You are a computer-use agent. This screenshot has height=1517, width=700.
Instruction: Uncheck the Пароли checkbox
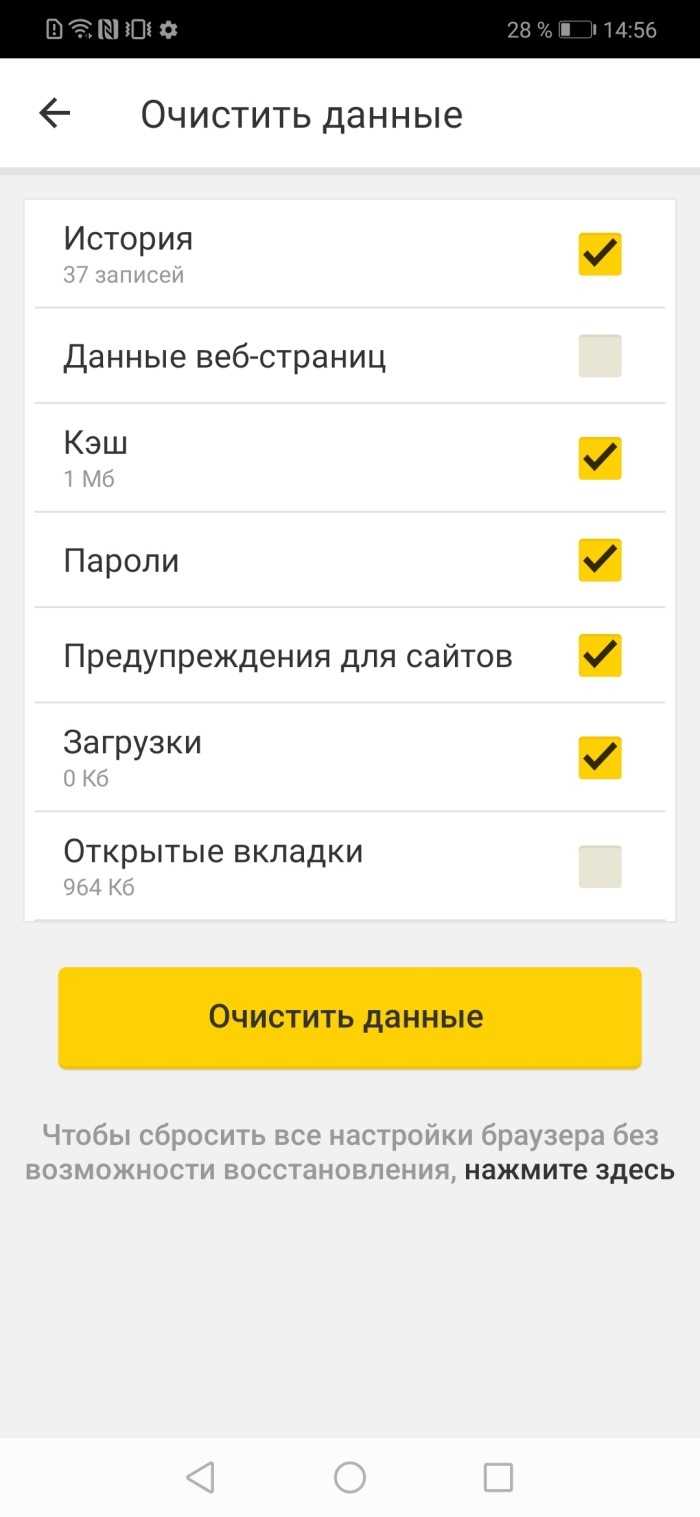point(600,560)
